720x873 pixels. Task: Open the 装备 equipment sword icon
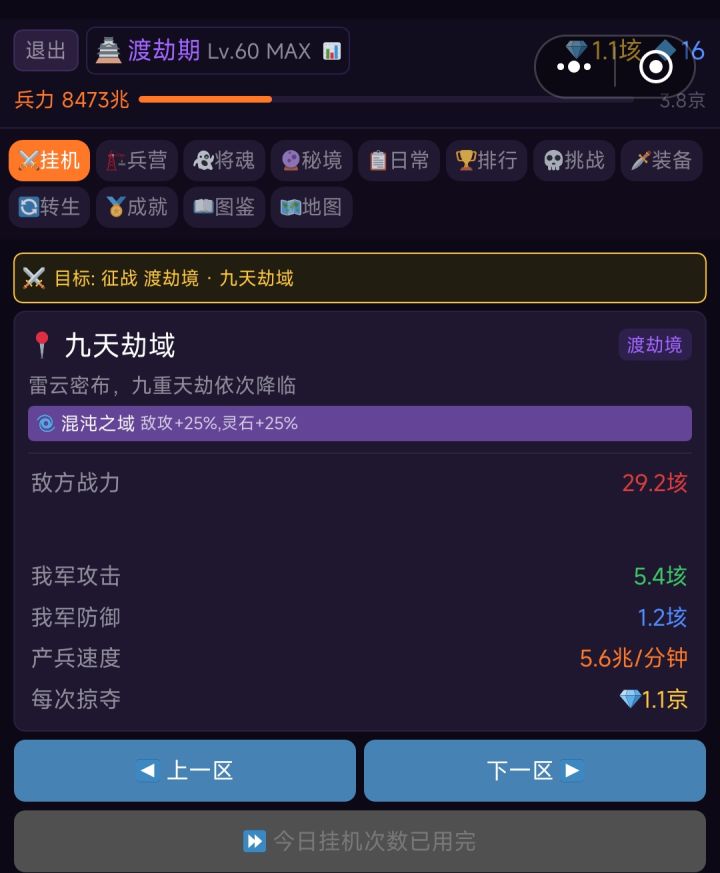pyautogui.click(x=659, y=160)
